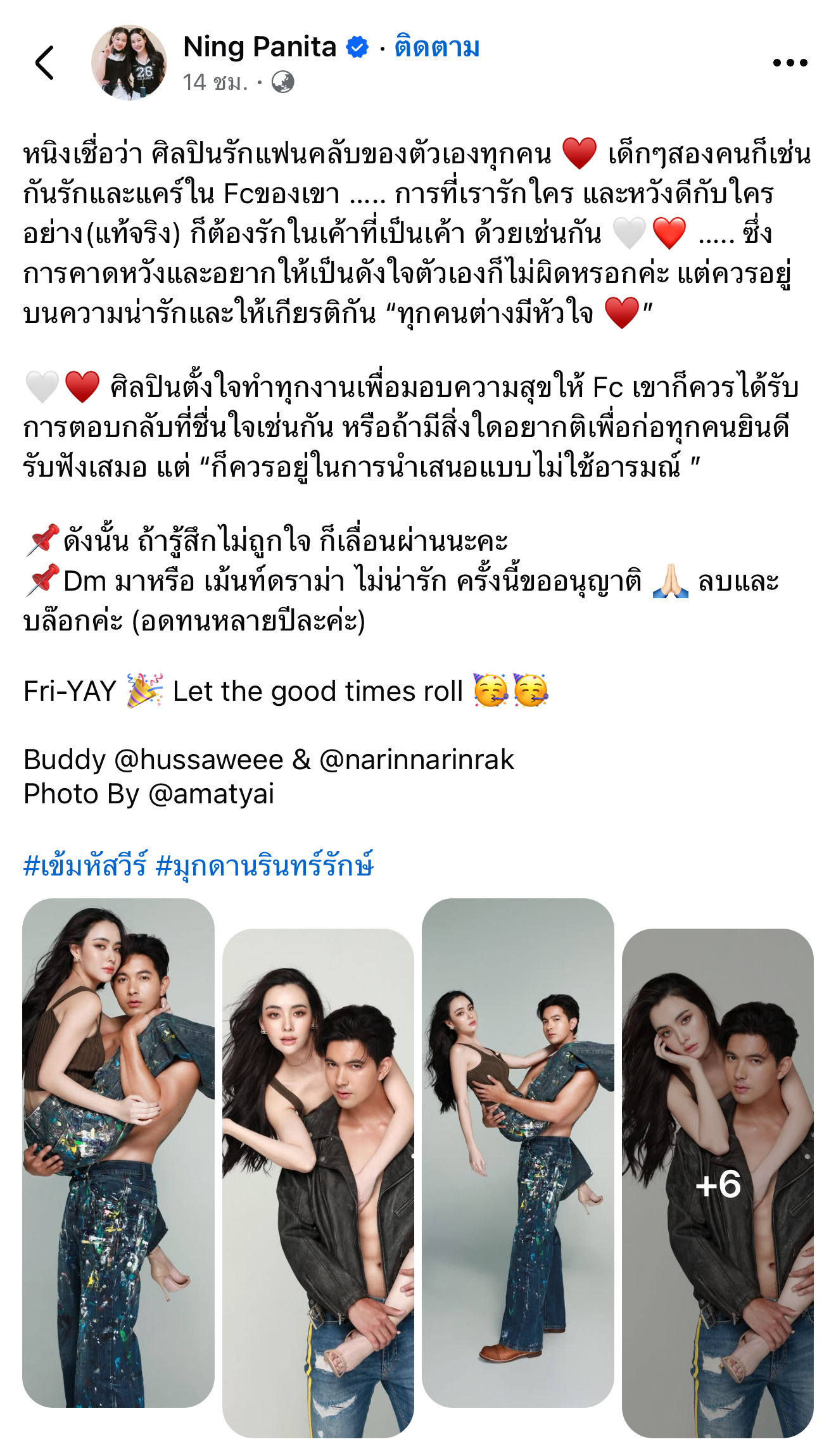Follow Ning Panita with the ติดตาม button
The width and height of the screenshot is (836, 1456).
point(436,47)
